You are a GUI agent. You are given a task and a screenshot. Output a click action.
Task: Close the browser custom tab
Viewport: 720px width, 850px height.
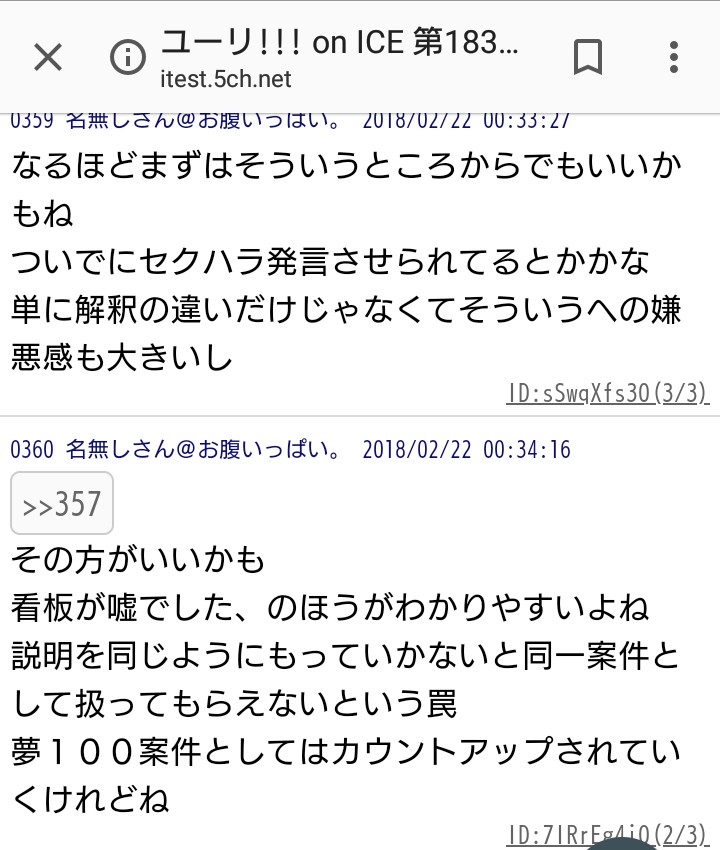coord(47,58)
